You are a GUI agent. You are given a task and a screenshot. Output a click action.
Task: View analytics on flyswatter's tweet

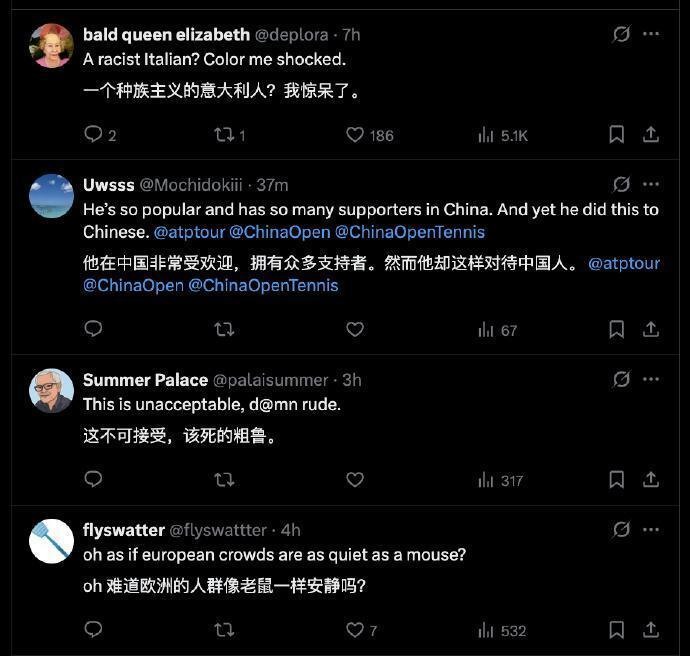pyautogui.click(x=501, y=630)
